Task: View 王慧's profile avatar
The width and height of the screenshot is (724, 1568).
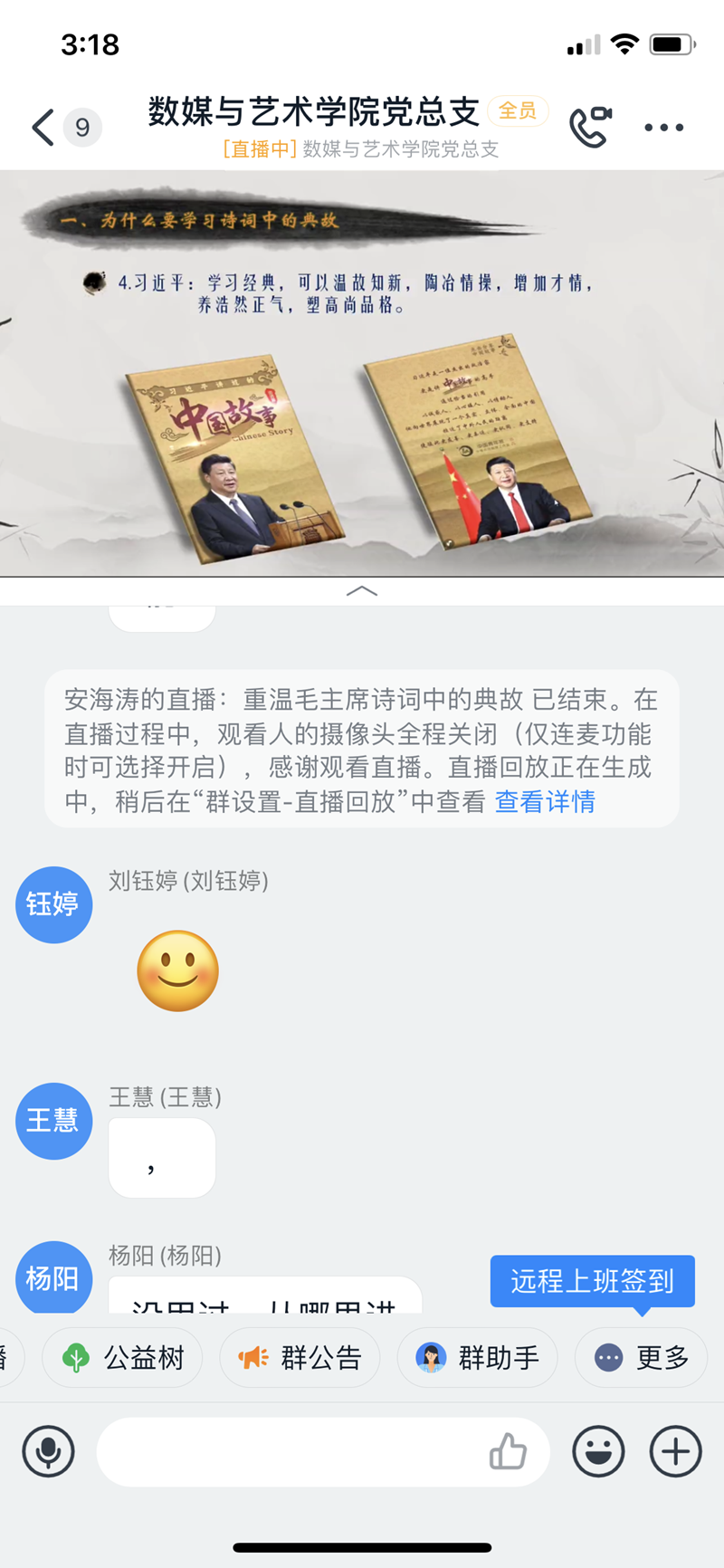Action: tap(53, 1121)
